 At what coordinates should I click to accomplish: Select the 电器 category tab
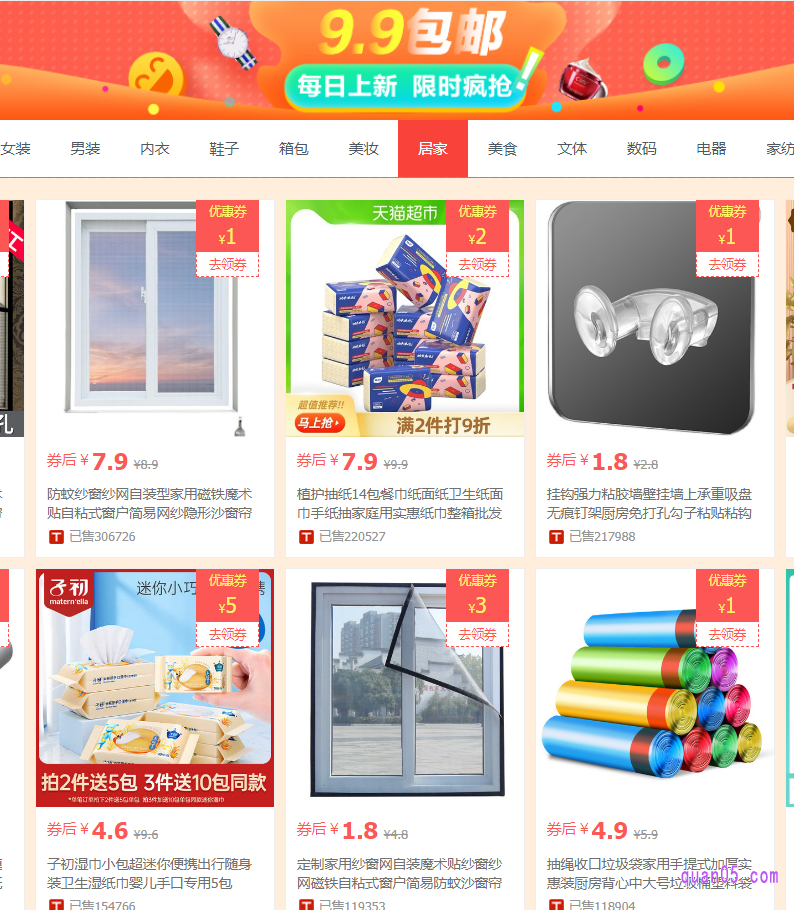click(x=711, y=149)
